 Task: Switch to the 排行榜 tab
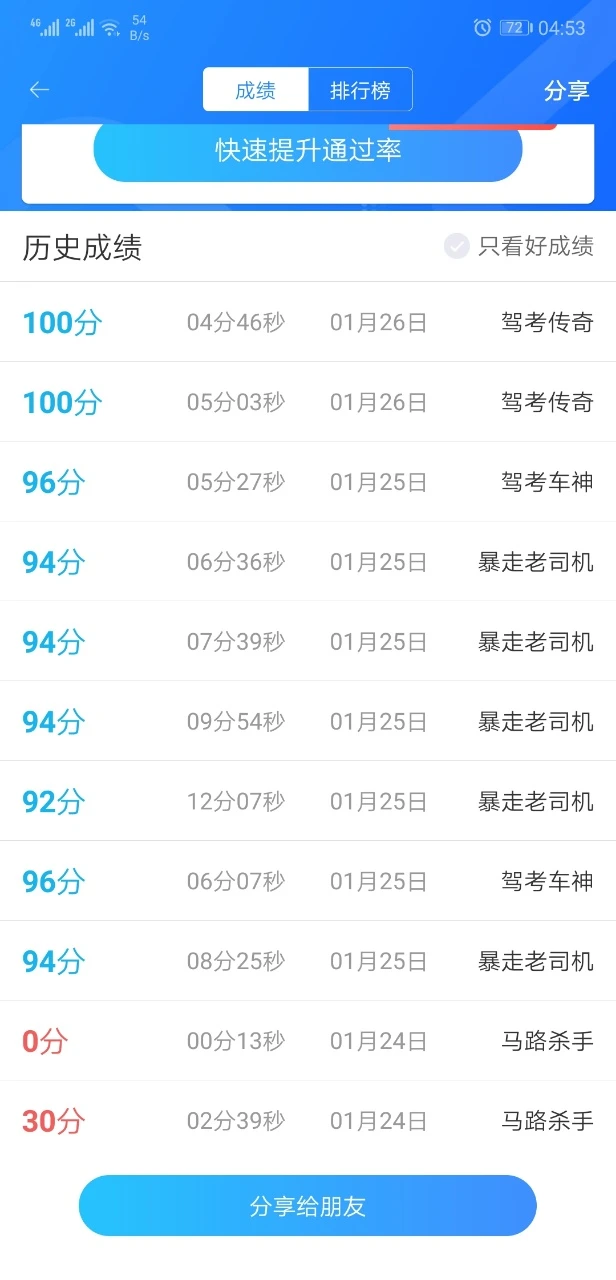tap(360, 90)
